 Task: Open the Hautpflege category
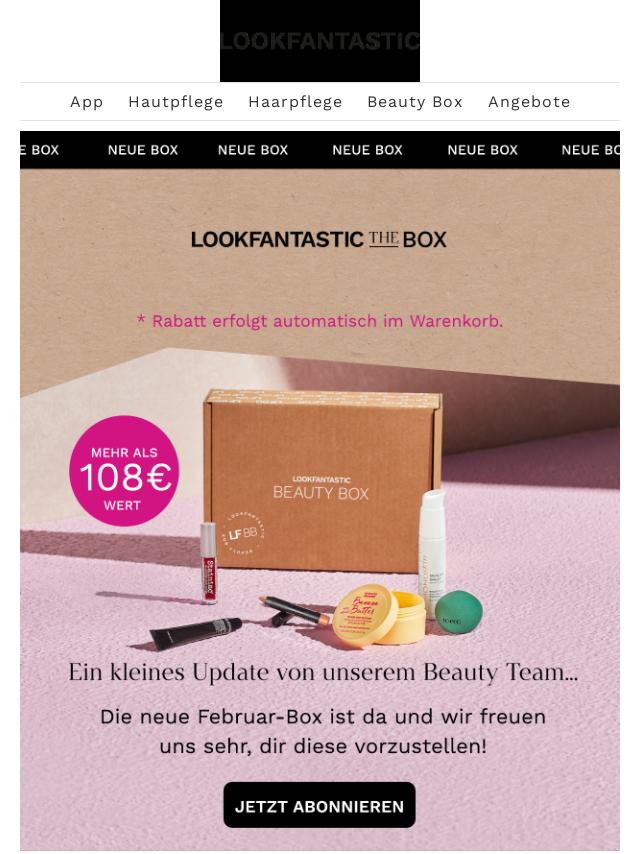click(x=176, y=102)
